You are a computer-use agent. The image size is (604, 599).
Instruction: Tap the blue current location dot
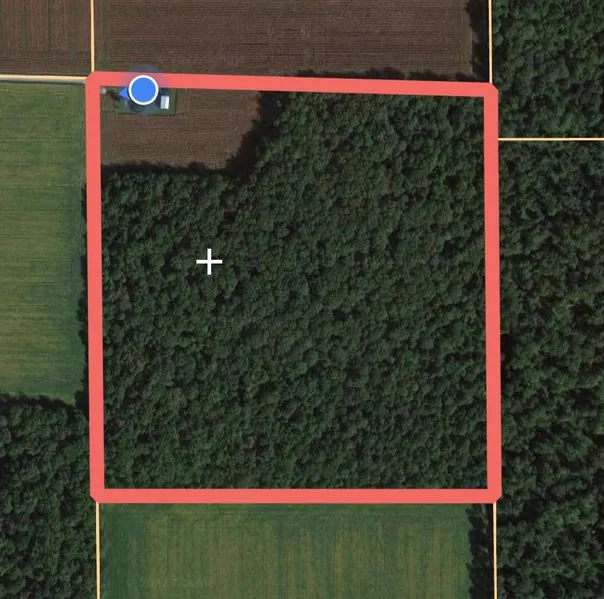pyautogui.click(x=144, y=90)
